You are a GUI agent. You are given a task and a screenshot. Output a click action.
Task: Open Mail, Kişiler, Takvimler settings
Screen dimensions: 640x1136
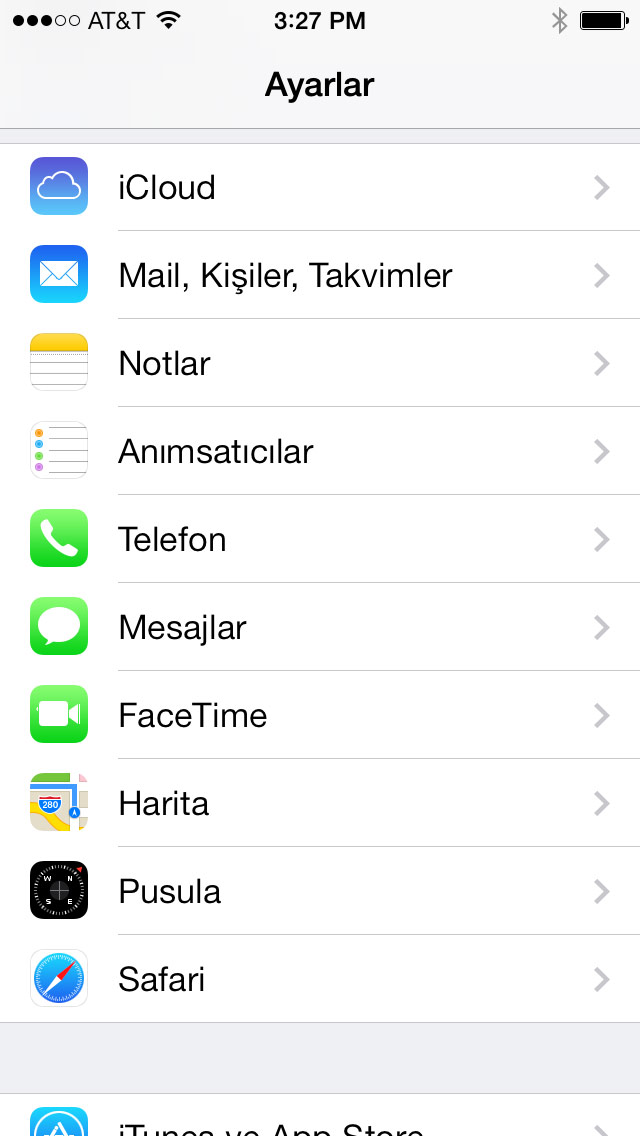(x=320, y=275)
